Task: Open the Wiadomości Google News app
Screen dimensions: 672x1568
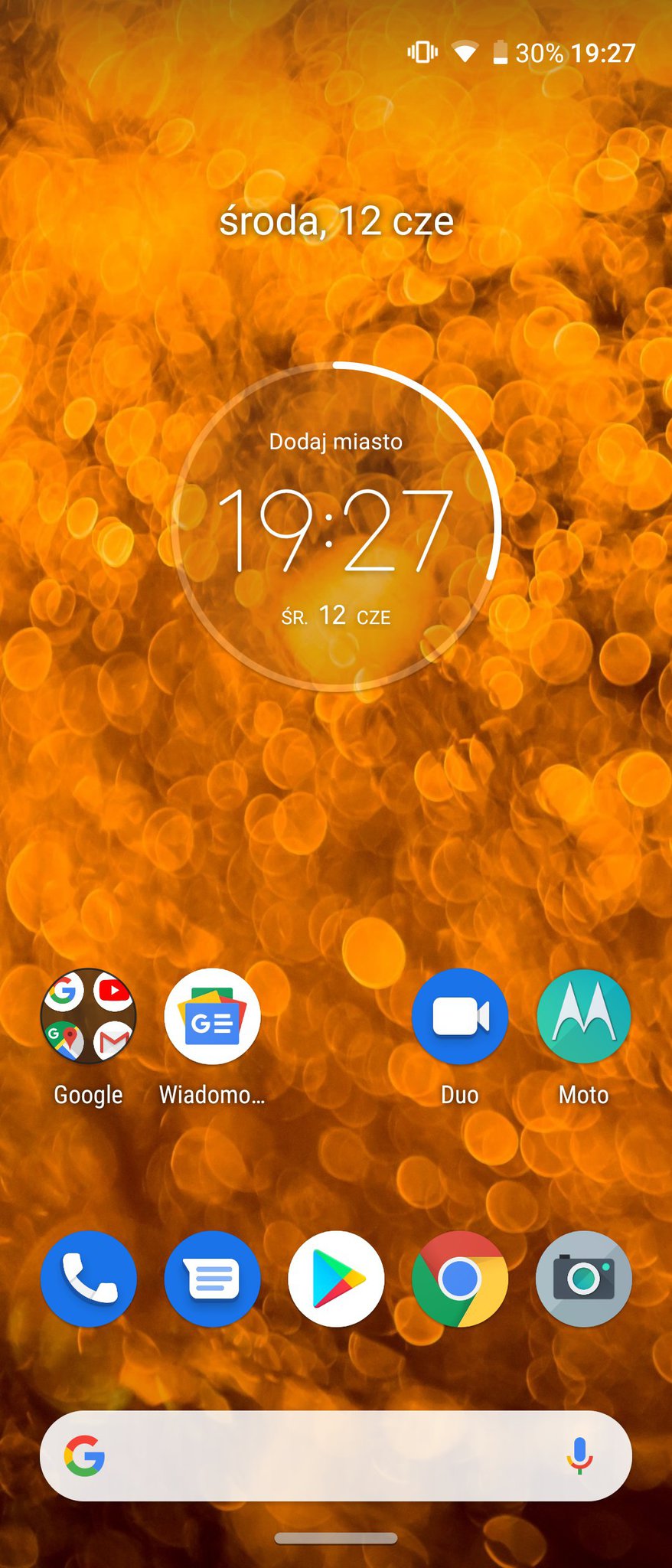Action: 212,1016
